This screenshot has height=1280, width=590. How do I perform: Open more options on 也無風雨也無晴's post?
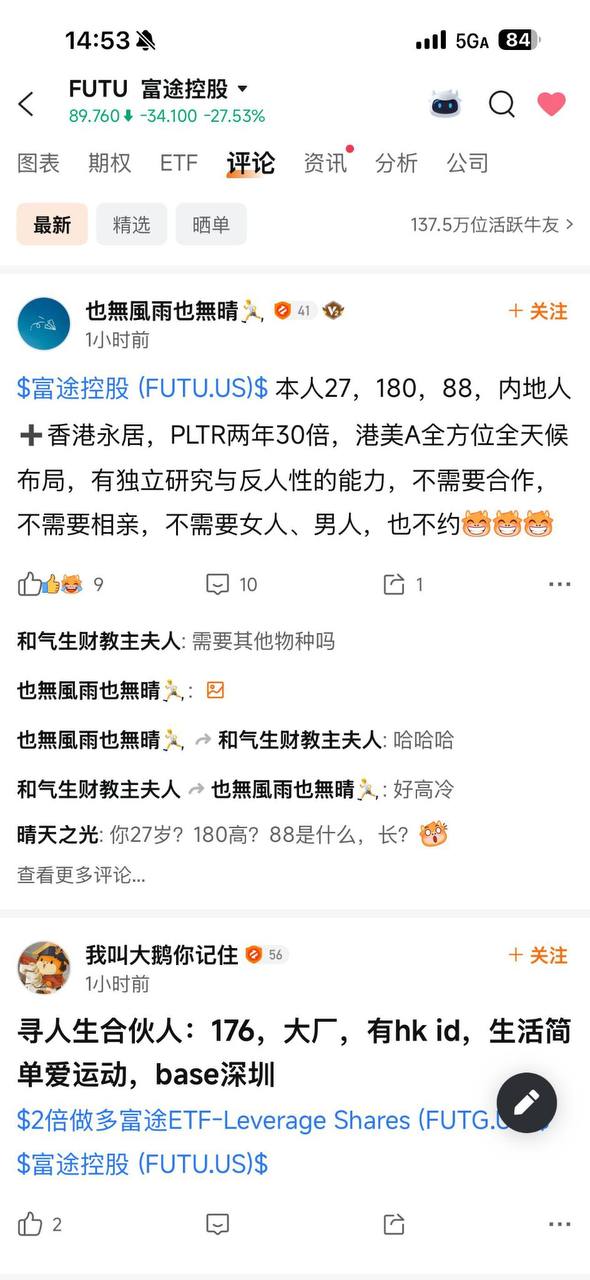(x=560, y=584)
